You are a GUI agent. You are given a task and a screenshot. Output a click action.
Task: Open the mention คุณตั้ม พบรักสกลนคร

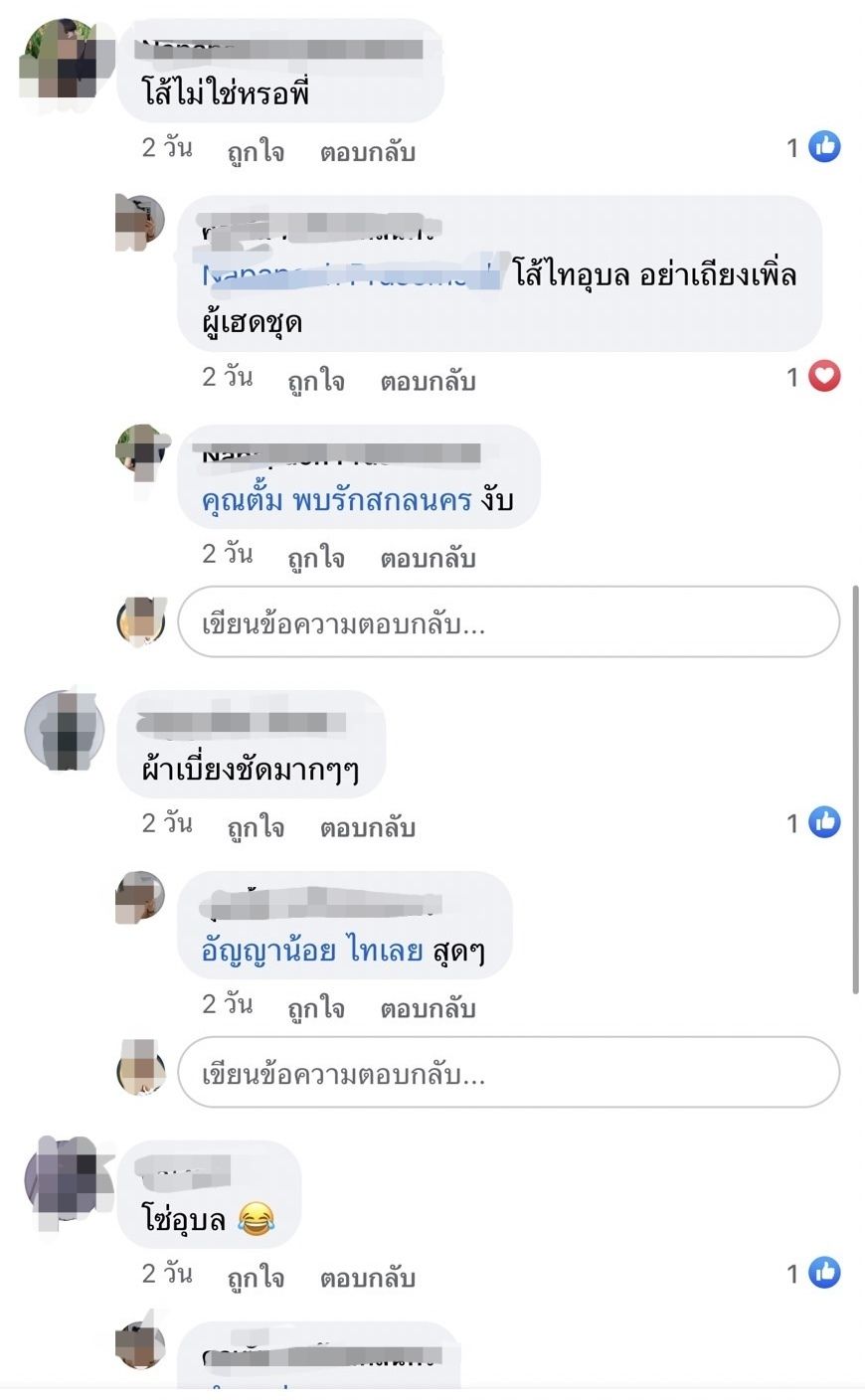tap(336, 500)
